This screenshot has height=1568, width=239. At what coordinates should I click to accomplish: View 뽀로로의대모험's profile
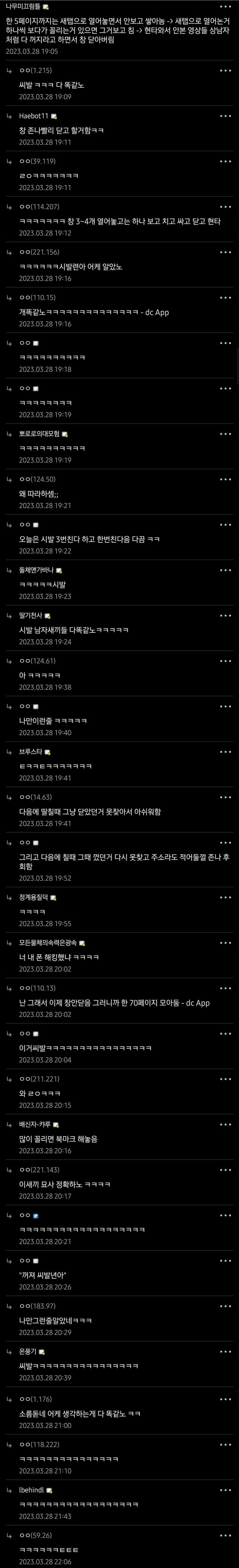[x=65, y=435]
